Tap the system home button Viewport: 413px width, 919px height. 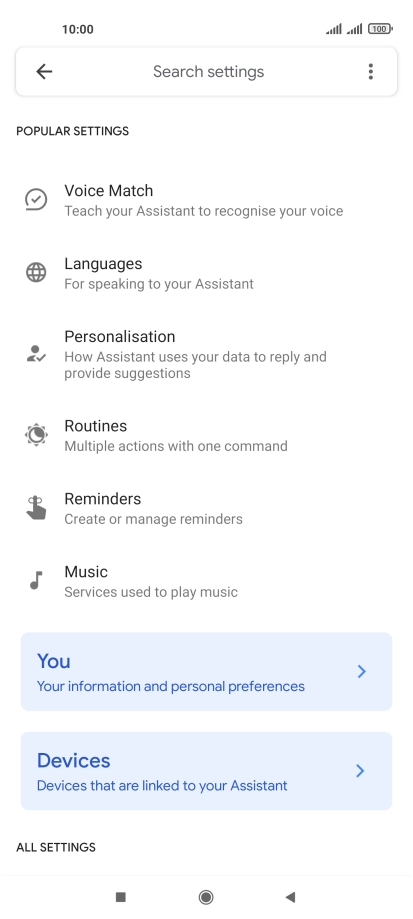[206, 897]
